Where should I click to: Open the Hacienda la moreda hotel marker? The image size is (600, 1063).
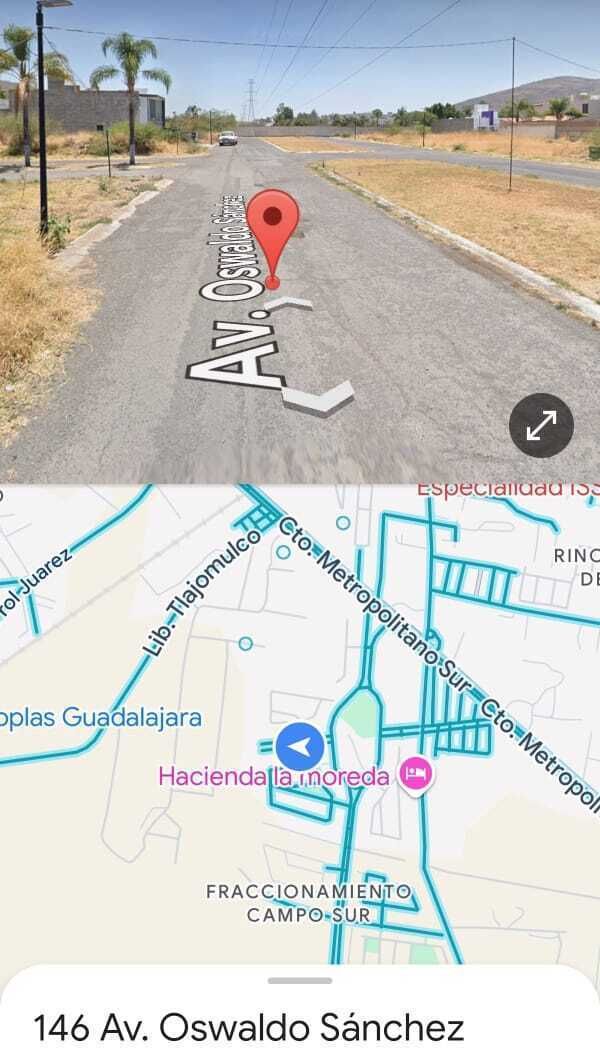(414, 774)
